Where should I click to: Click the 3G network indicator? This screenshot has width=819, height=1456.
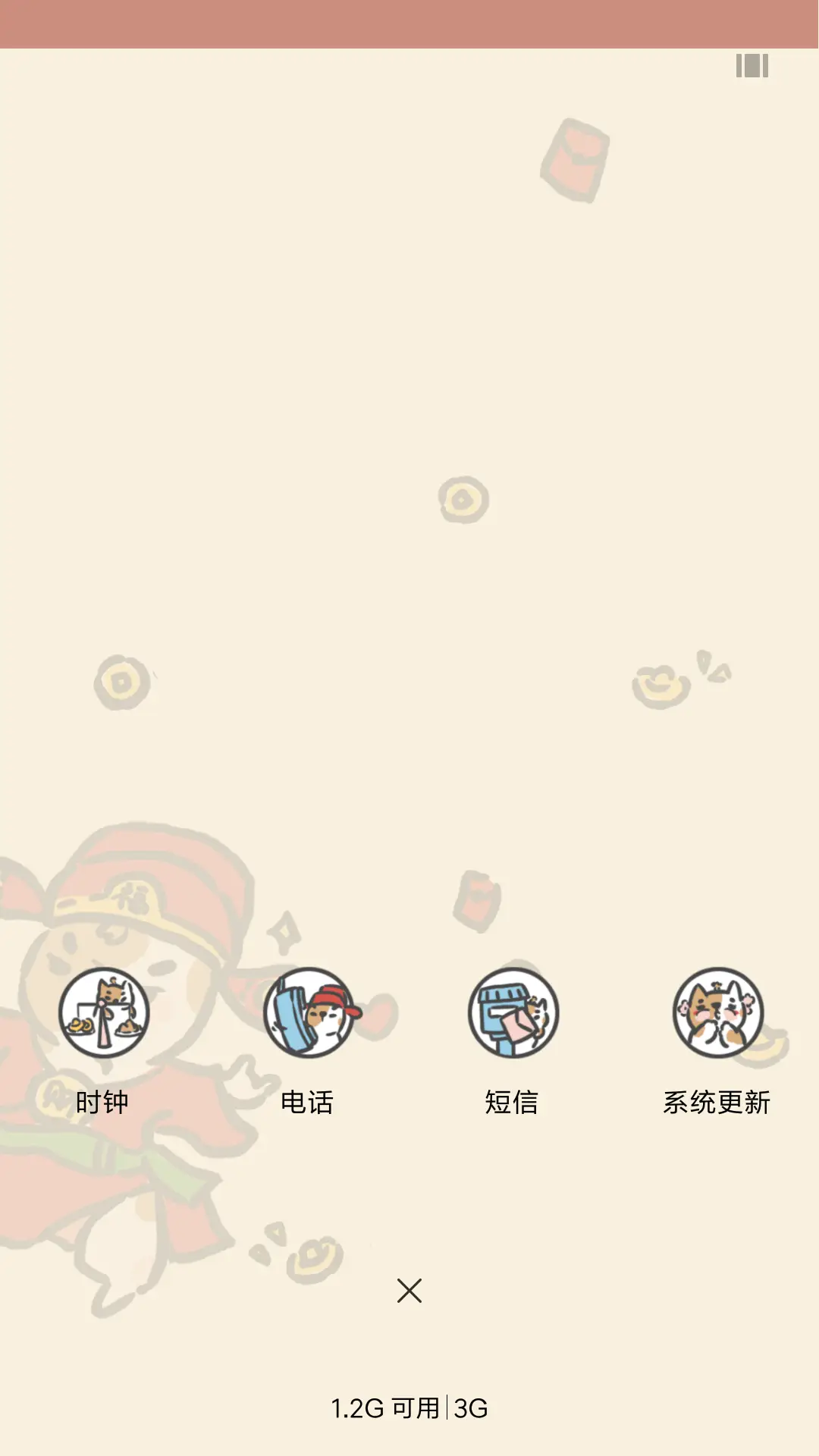tap(470, 1408)
